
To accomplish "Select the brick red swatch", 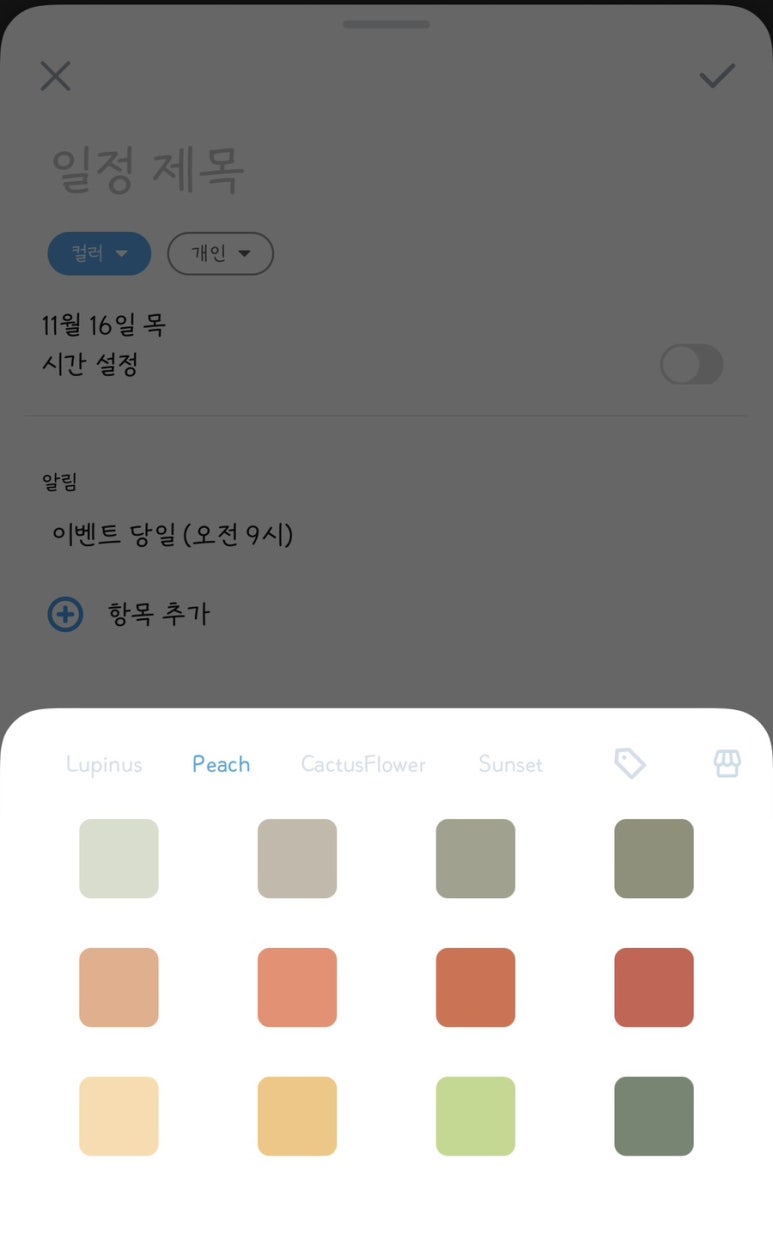I will click(x=654, y=988).
